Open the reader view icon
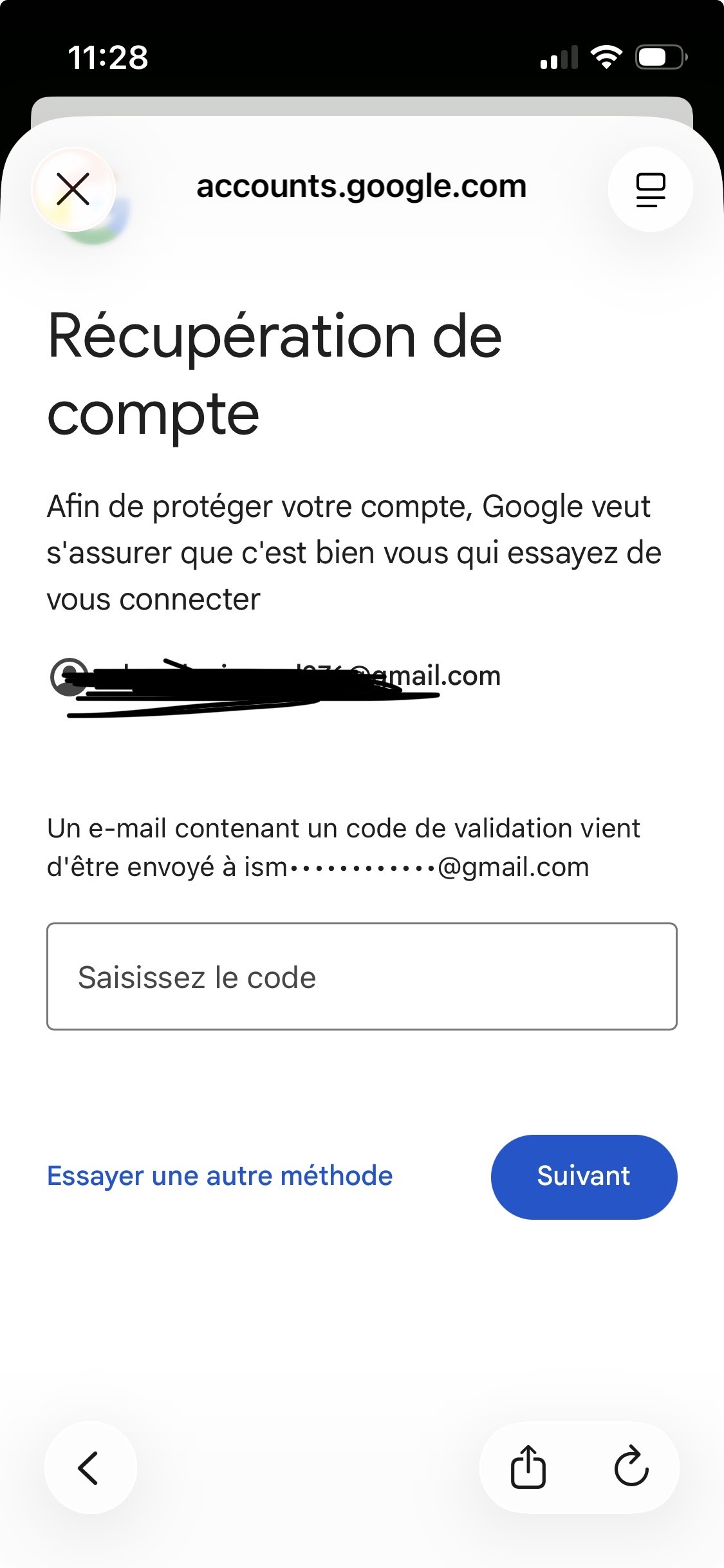724x1568 pixels. pos(650,189)
